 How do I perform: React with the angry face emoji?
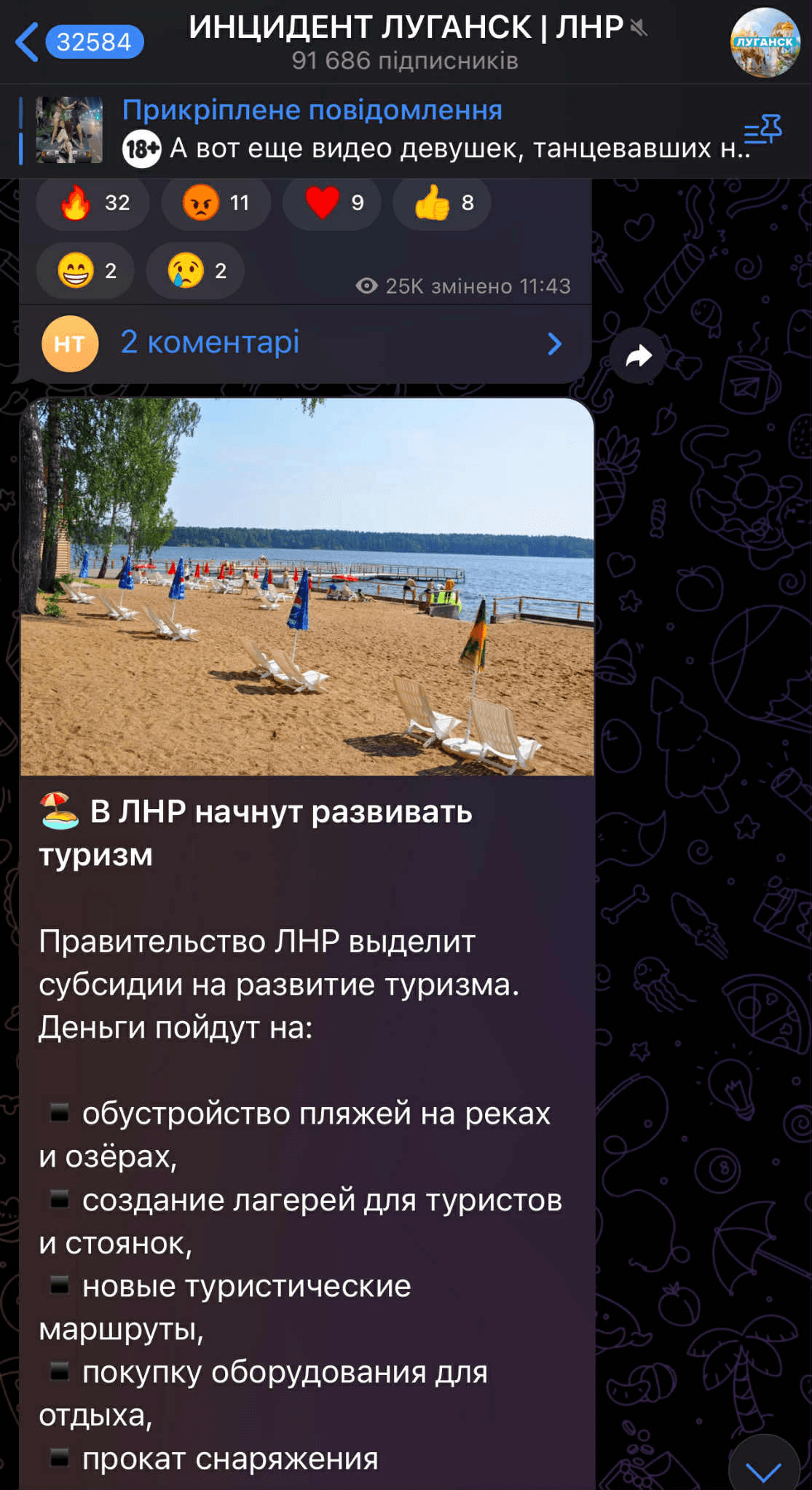click(216, 202)
